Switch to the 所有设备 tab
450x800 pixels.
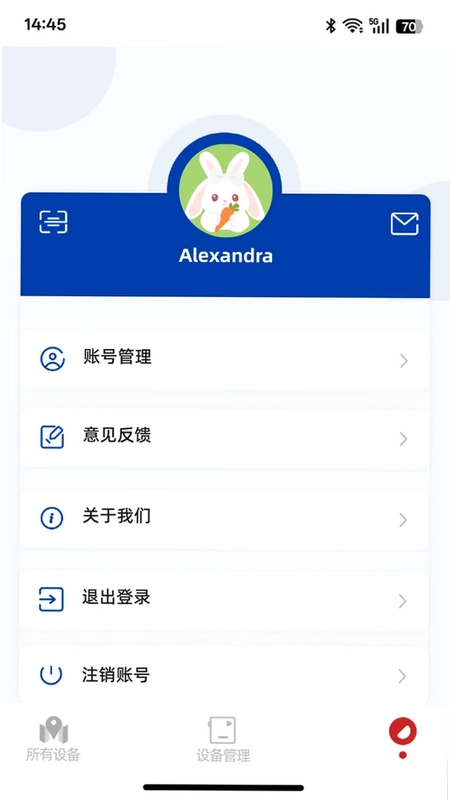[53, 739]
